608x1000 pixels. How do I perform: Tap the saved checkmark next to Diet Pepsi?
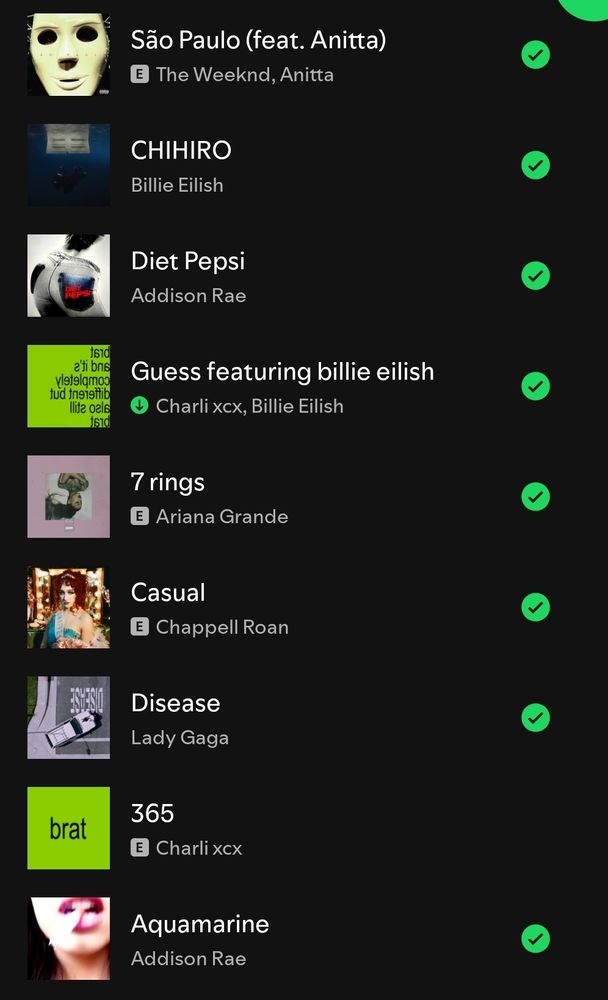pyautogui.click(x=536, y=275)
